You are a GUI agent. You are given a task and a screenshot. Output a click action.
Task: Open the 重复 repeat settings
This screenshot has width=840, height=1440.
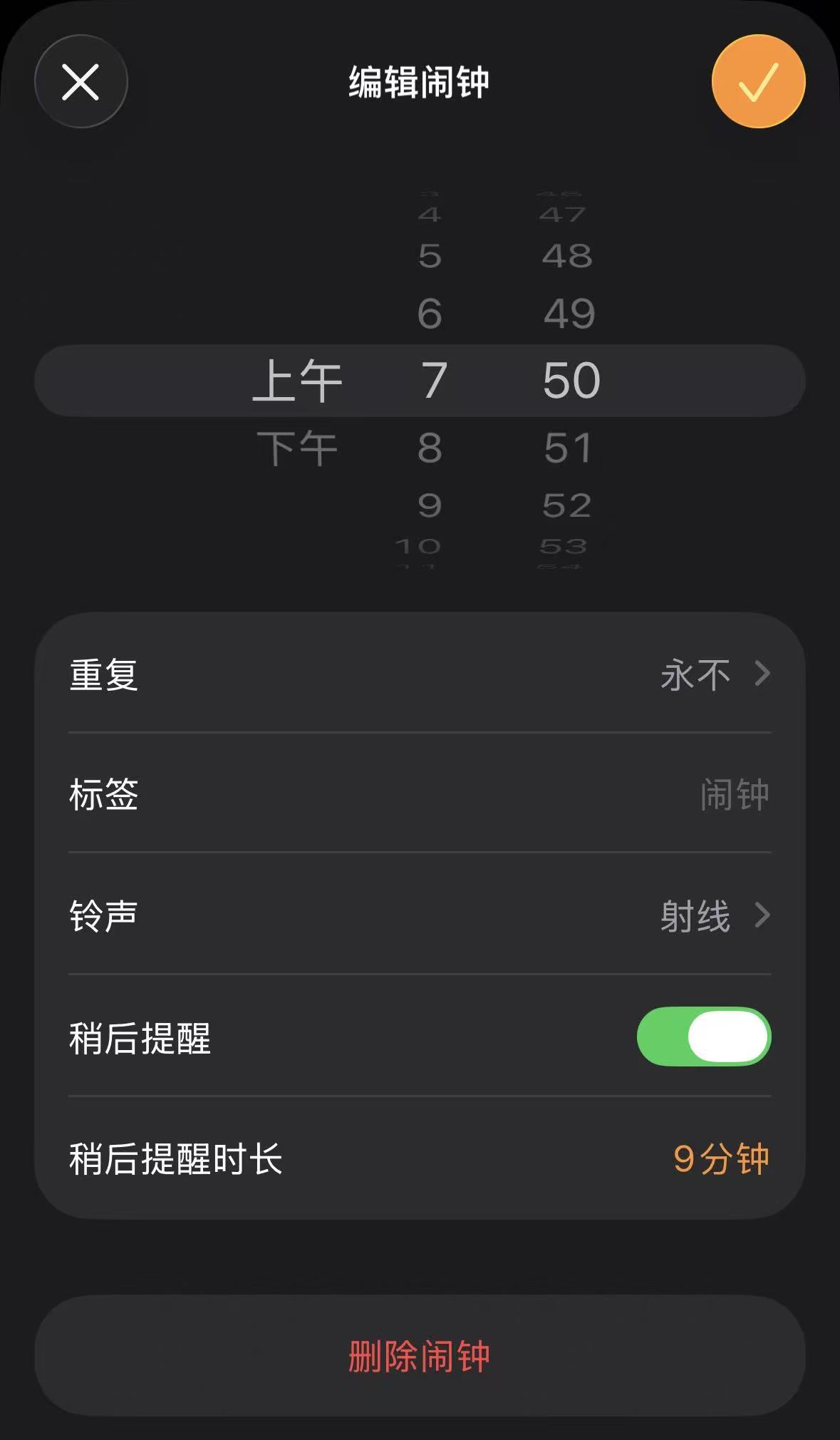tap(420, 674)
